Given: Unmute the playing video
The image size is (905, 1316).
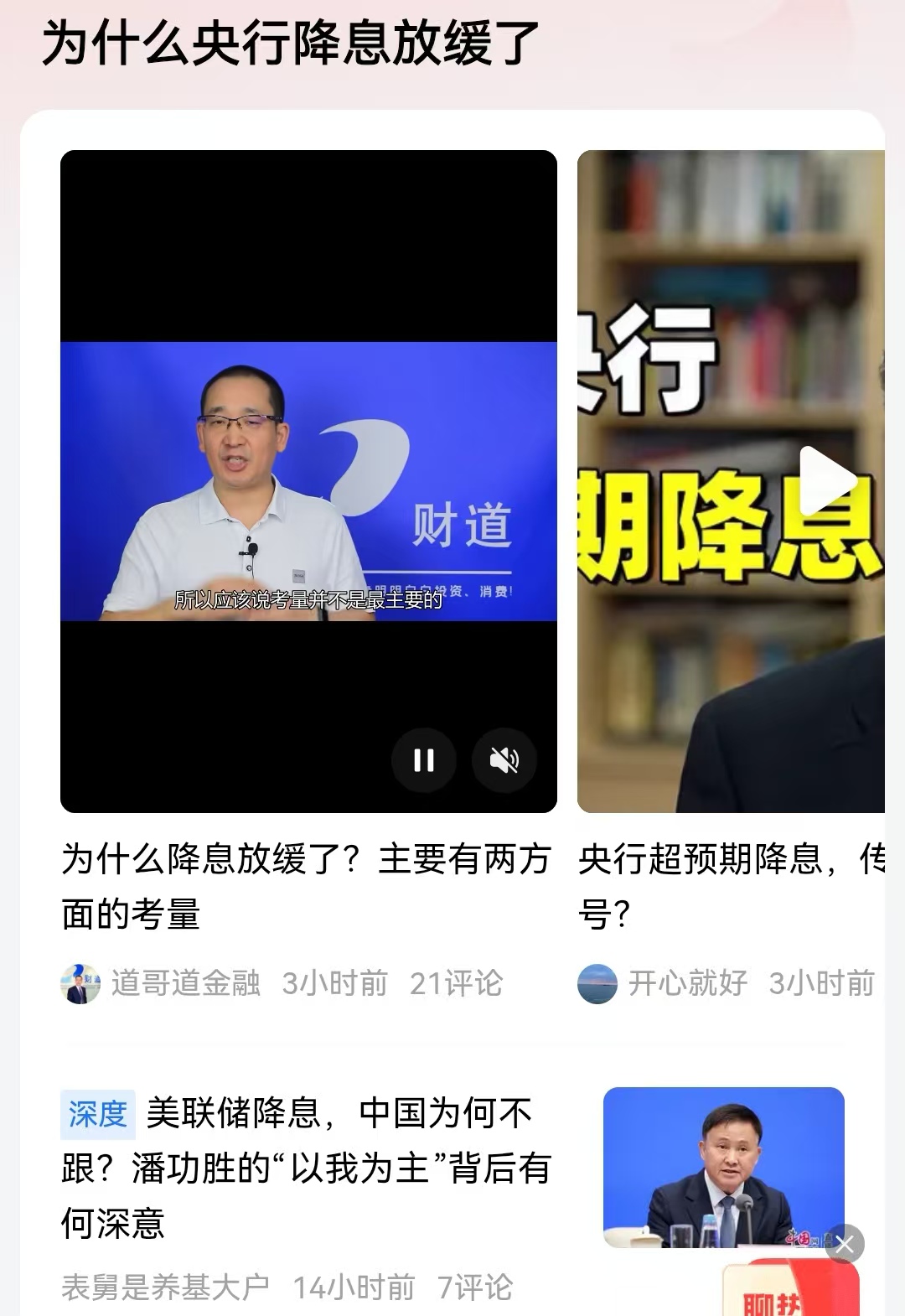Looking at the screenshot, I should click(x=504, y=760).
